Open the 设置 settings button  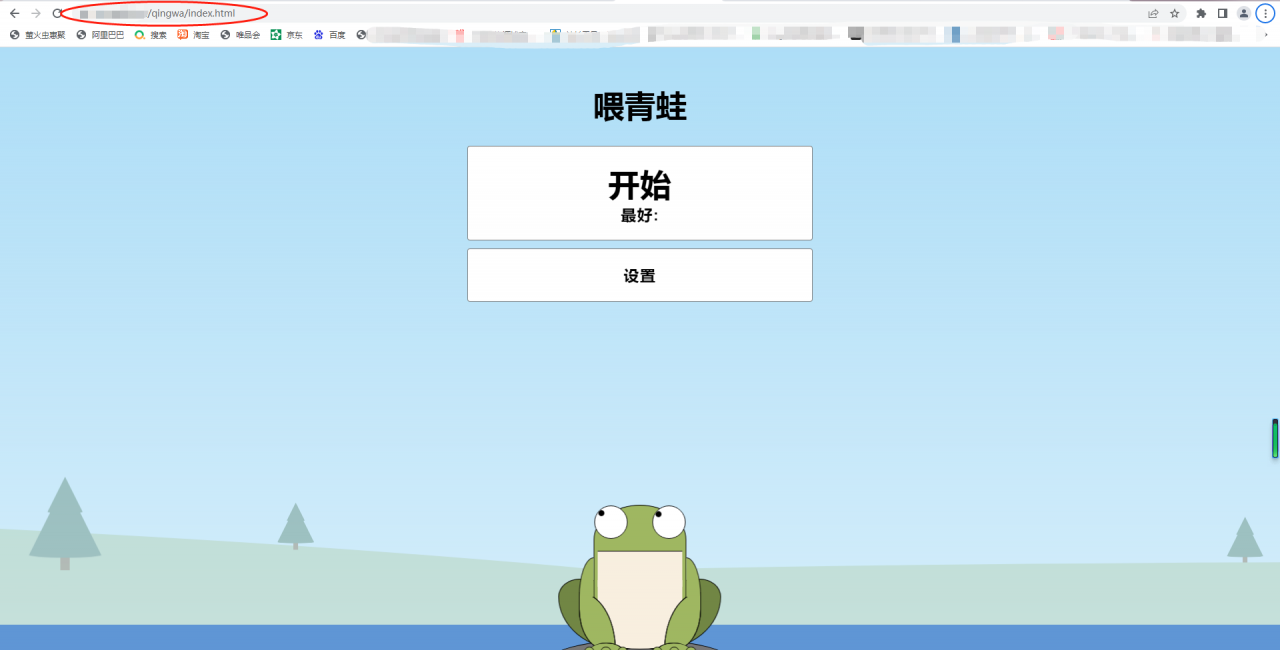[x=639, y=276]
